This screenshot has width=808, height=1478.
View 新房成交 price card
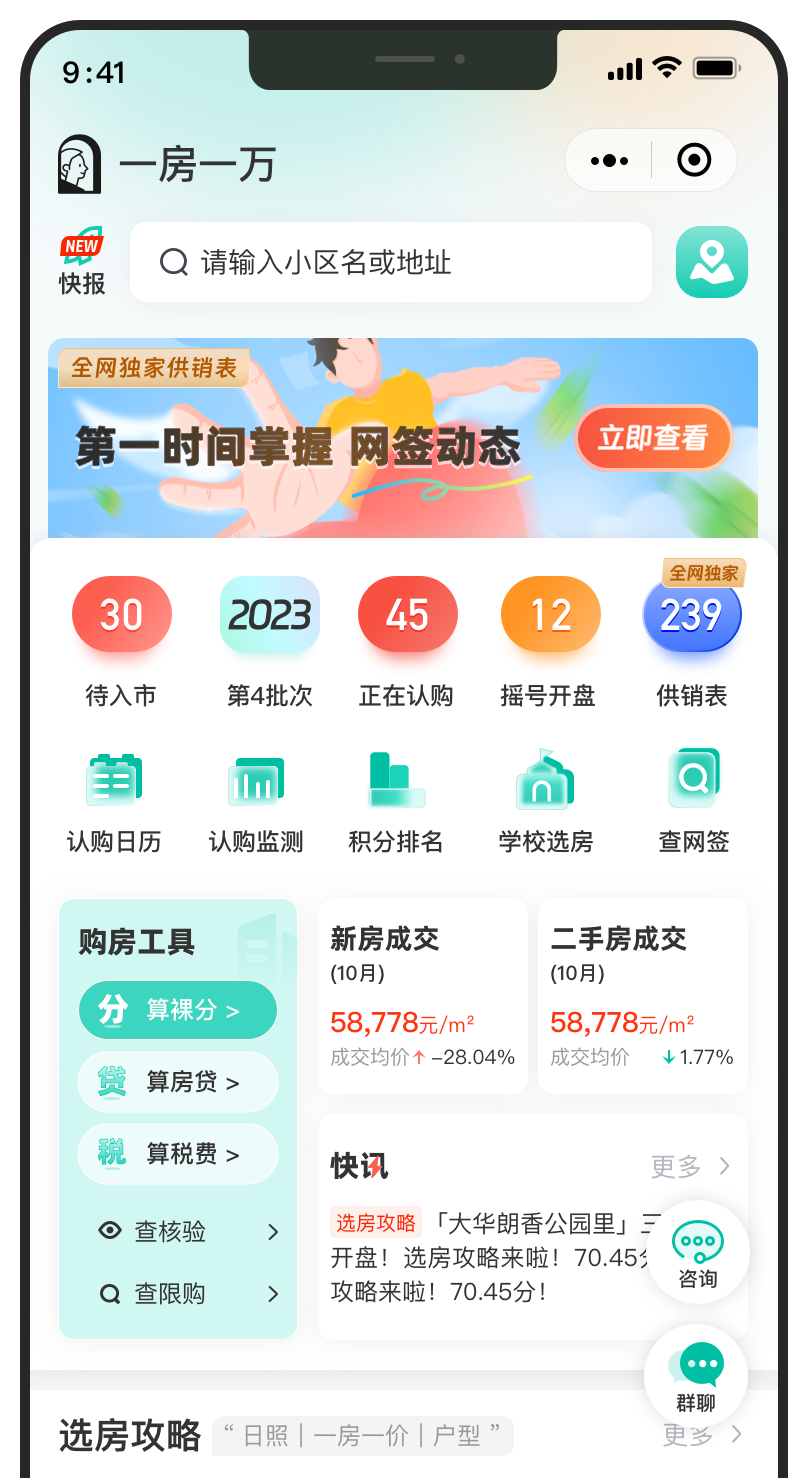point(422,995)
